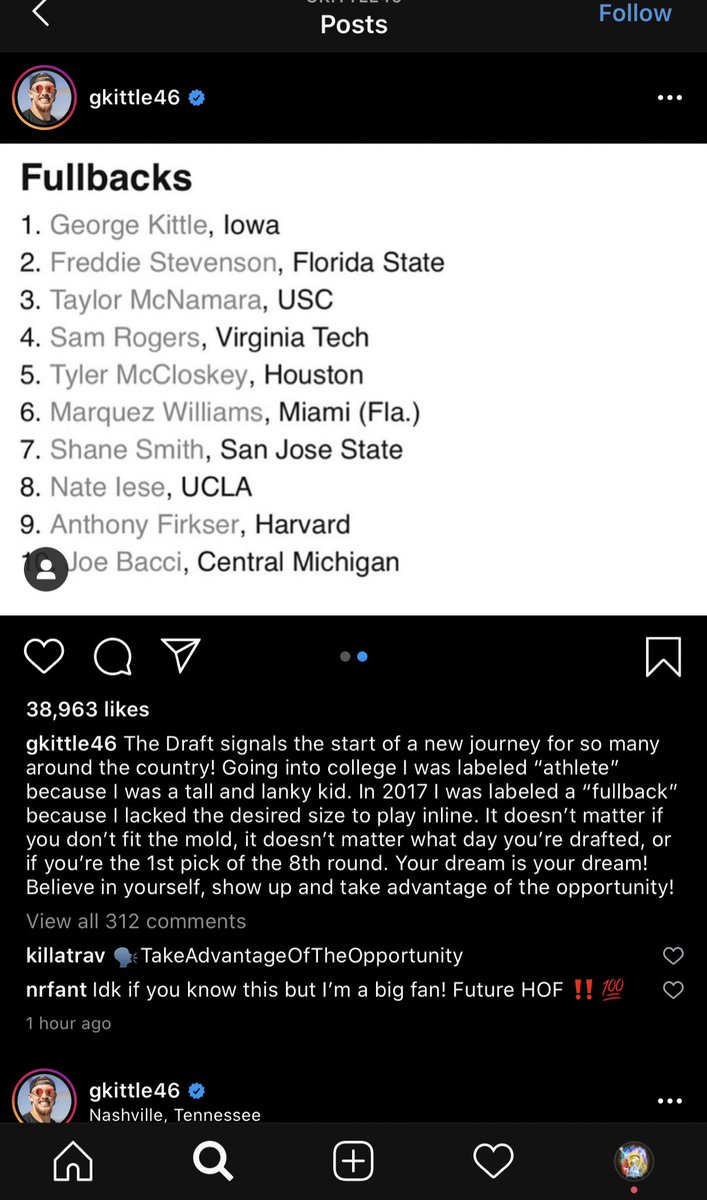Go back using the top arrow
This screenshot has width=707, height=1200.
coord(41,14)
